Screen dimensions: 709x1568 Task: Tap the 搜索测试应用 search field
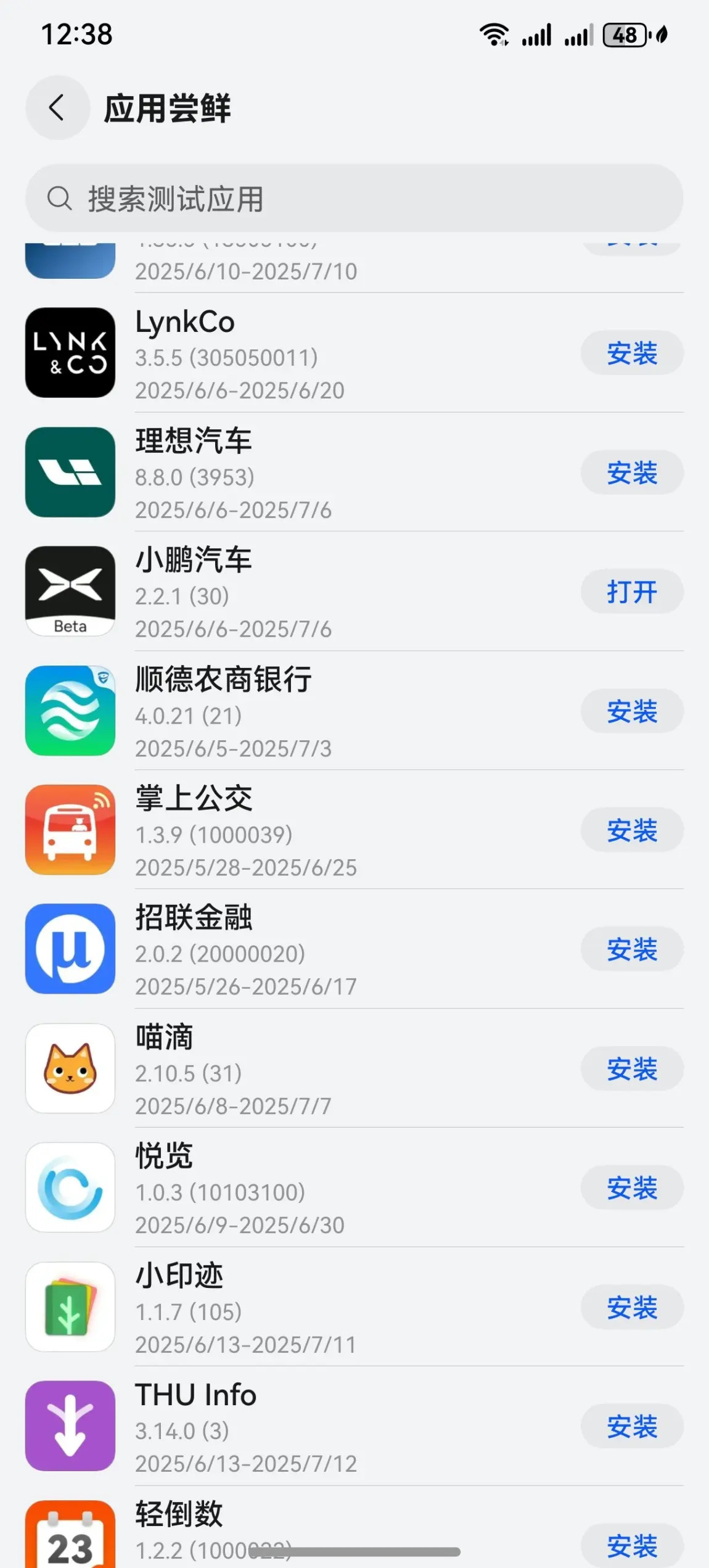354,198
